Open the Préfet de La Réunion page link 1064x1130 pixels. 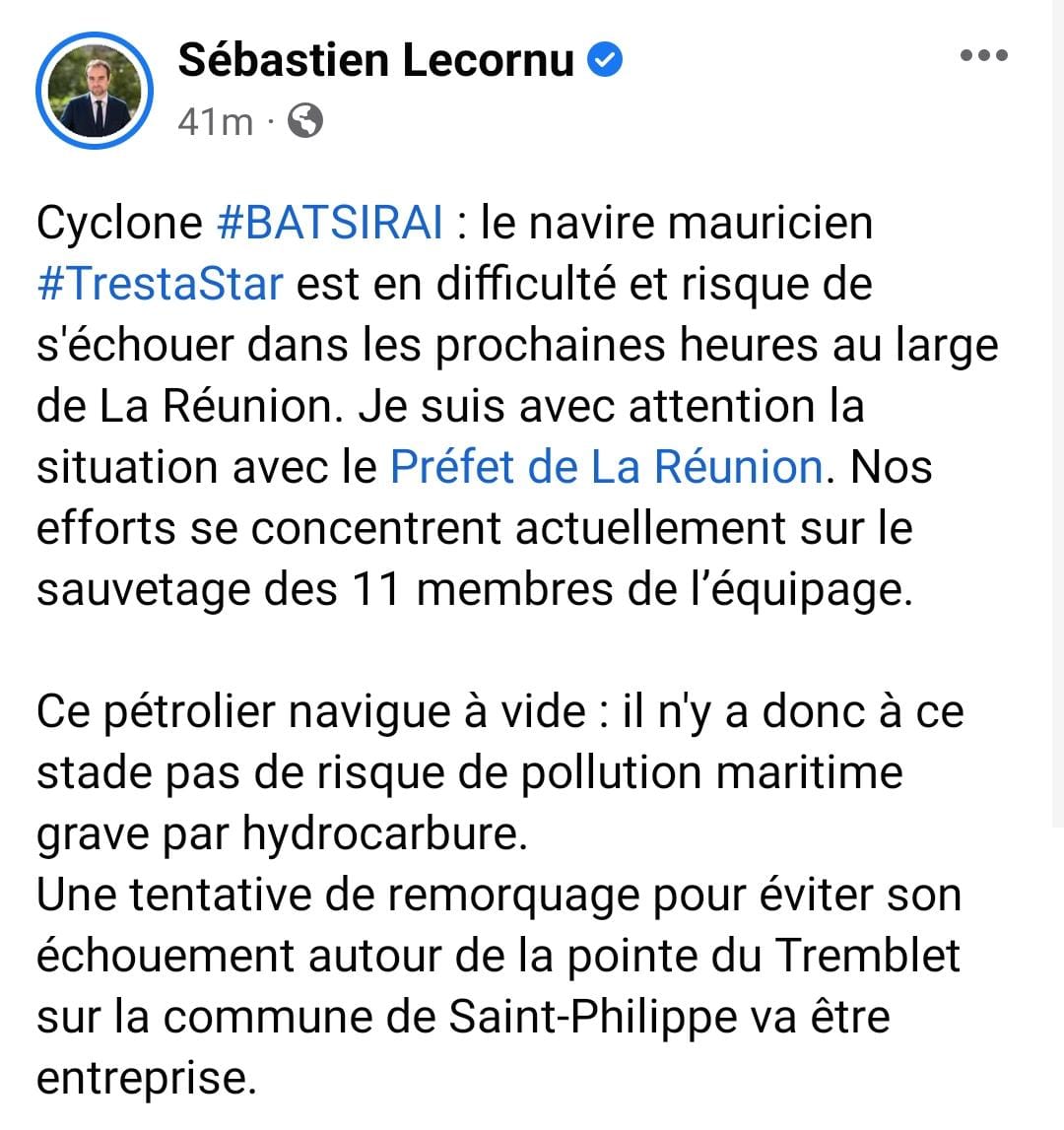pyautogui.click(x=606, y=466)
